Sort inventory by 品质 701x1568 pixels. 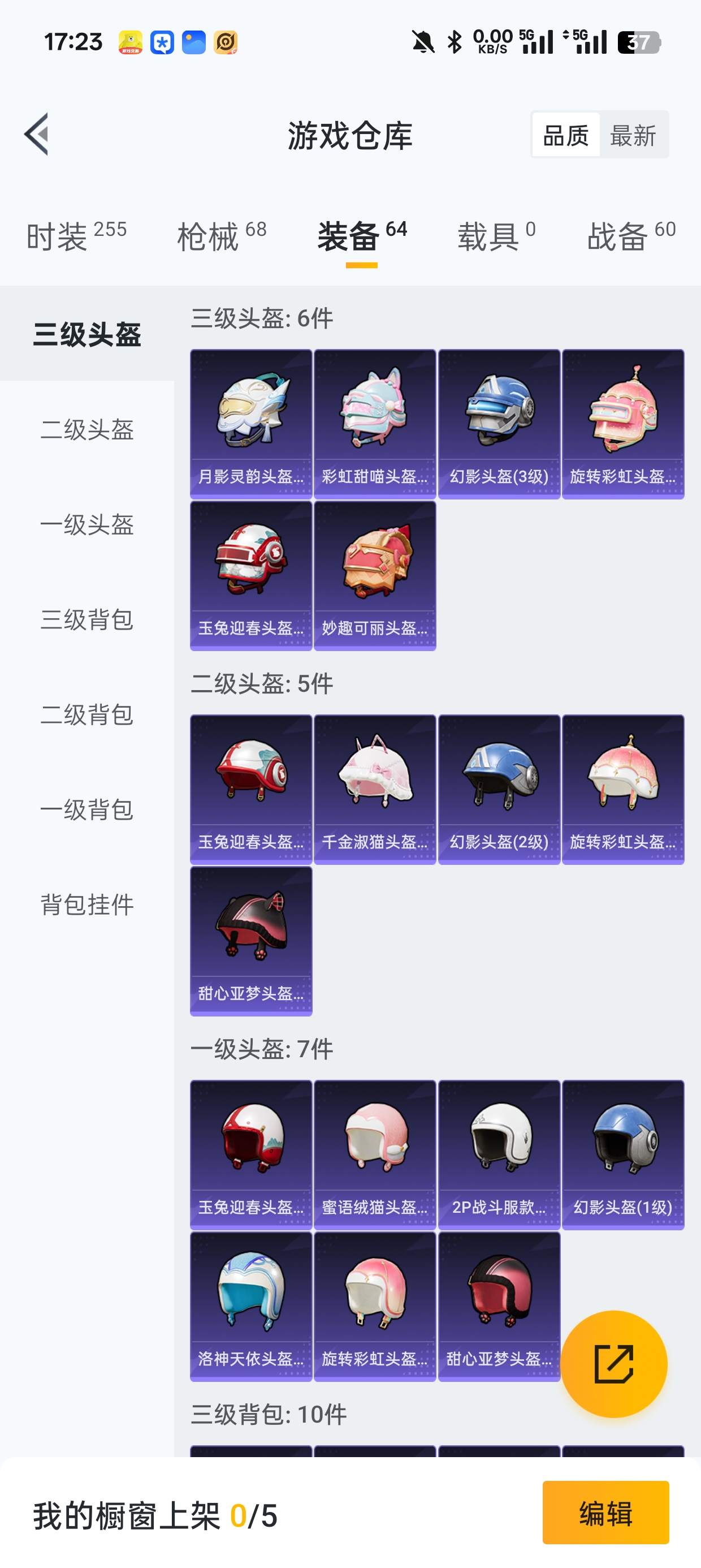point(565,135)
